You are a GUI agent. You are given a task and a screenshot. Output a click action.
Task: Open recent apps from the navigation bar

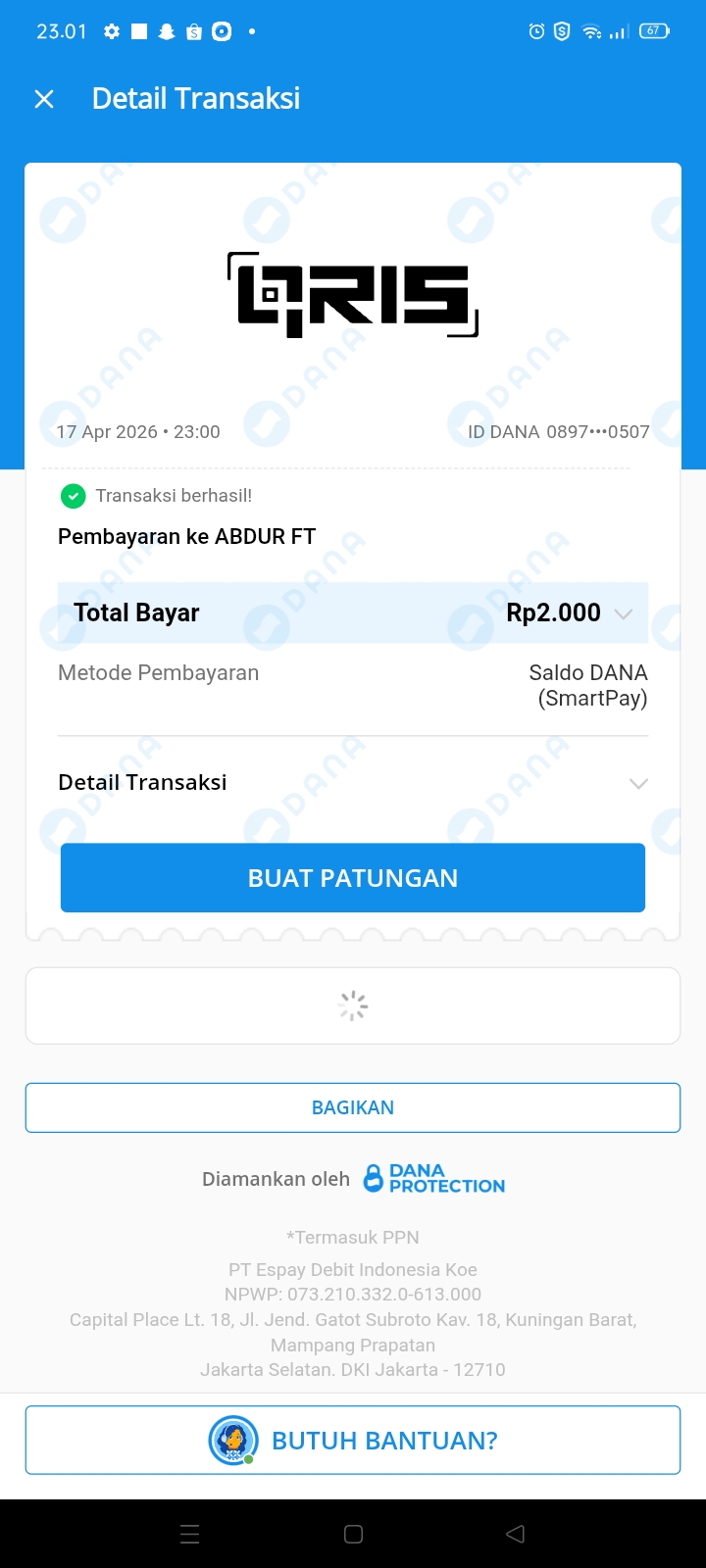[190, 1534]
